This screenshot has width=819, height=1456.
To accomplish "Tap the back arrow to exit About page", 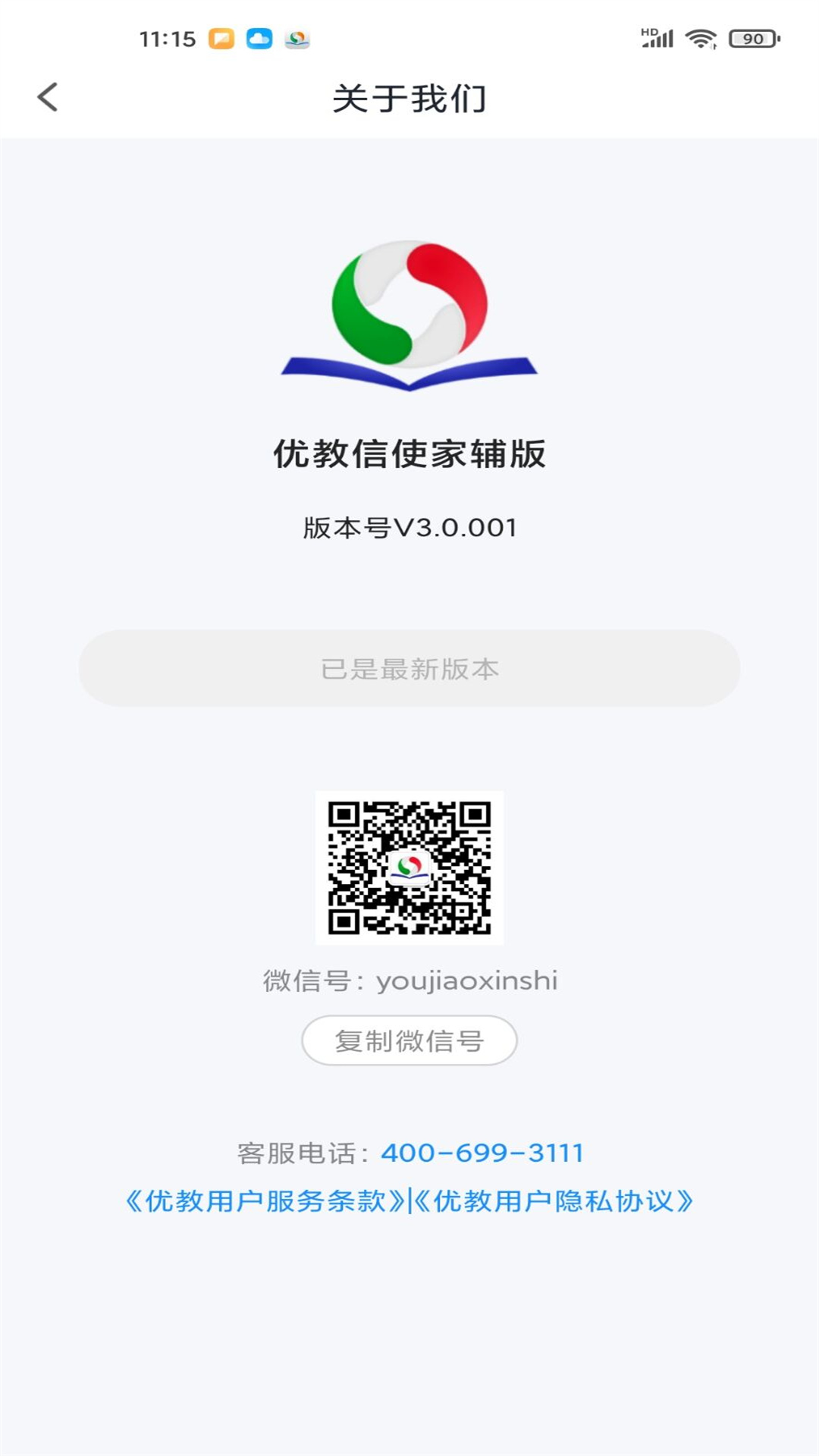I will (49, 97).
